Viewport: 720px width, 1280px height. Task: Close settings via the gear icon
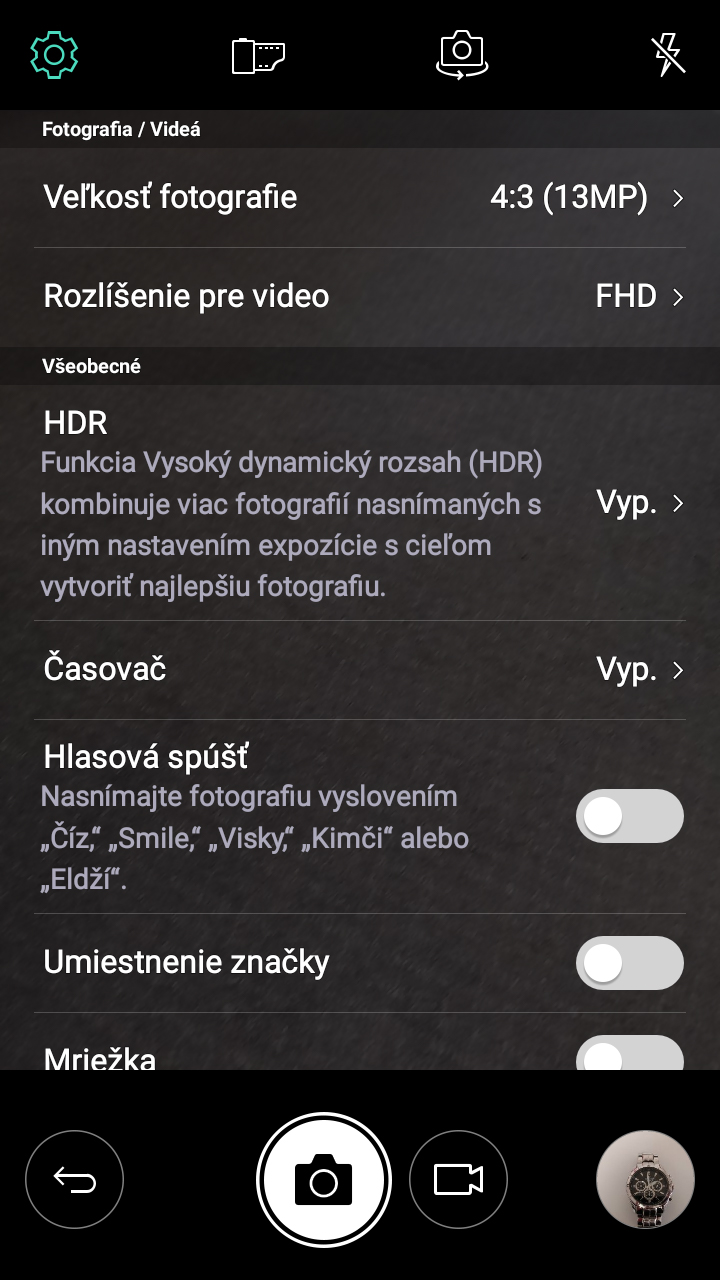[x=54, y=54]
